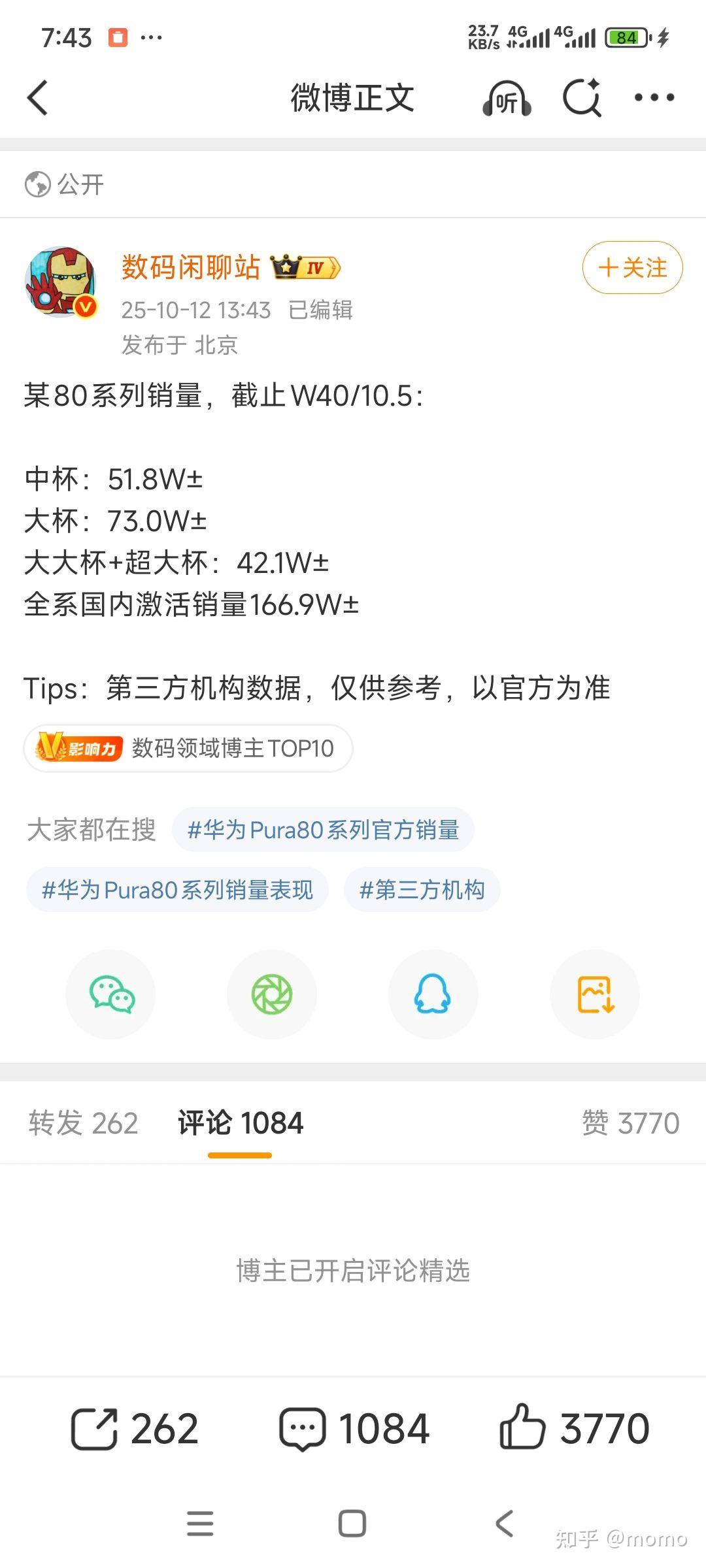Open the AI search icon in header
Viewport: 706px width, 1568px height.
(582, 98)
